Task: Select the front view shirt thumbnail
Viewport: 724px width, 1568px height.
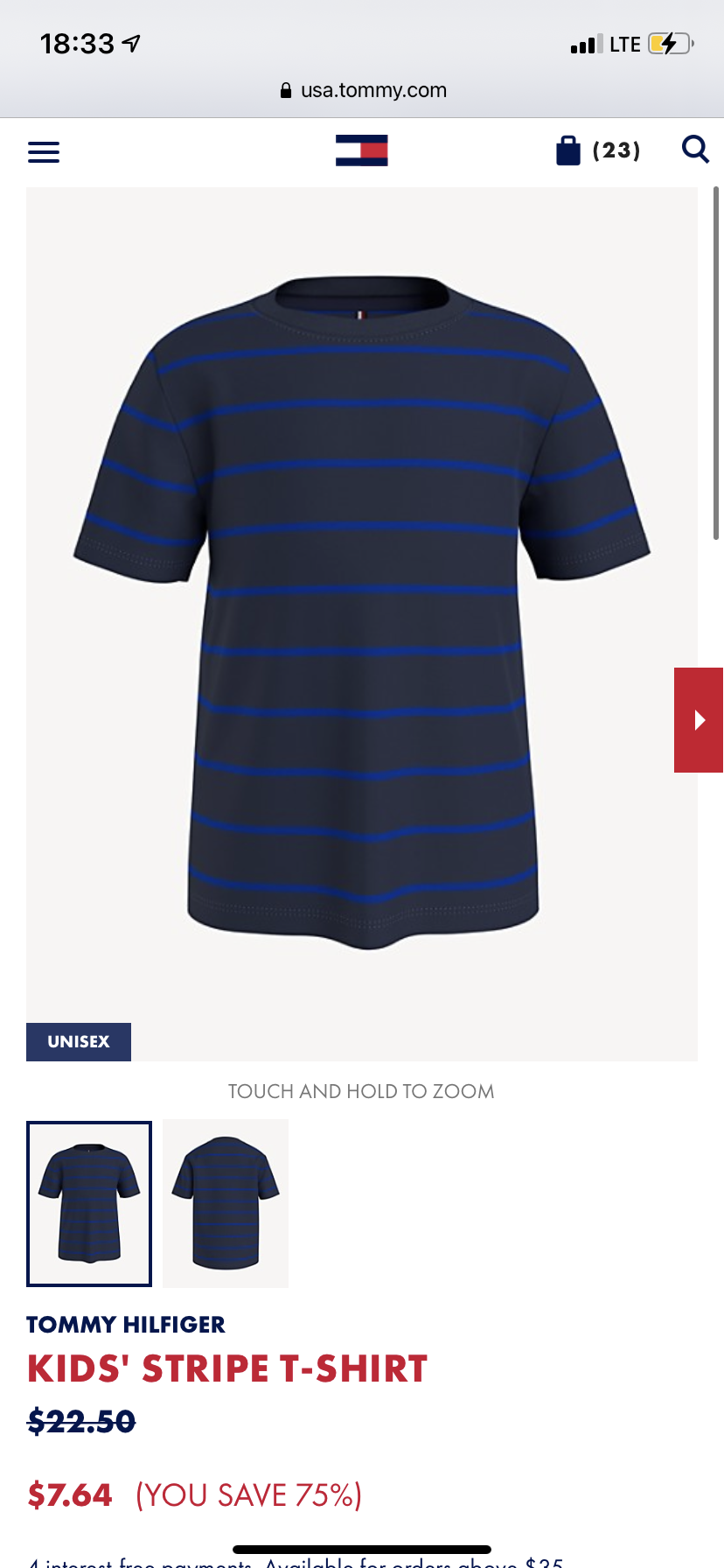Action: tap(89, 1204)
